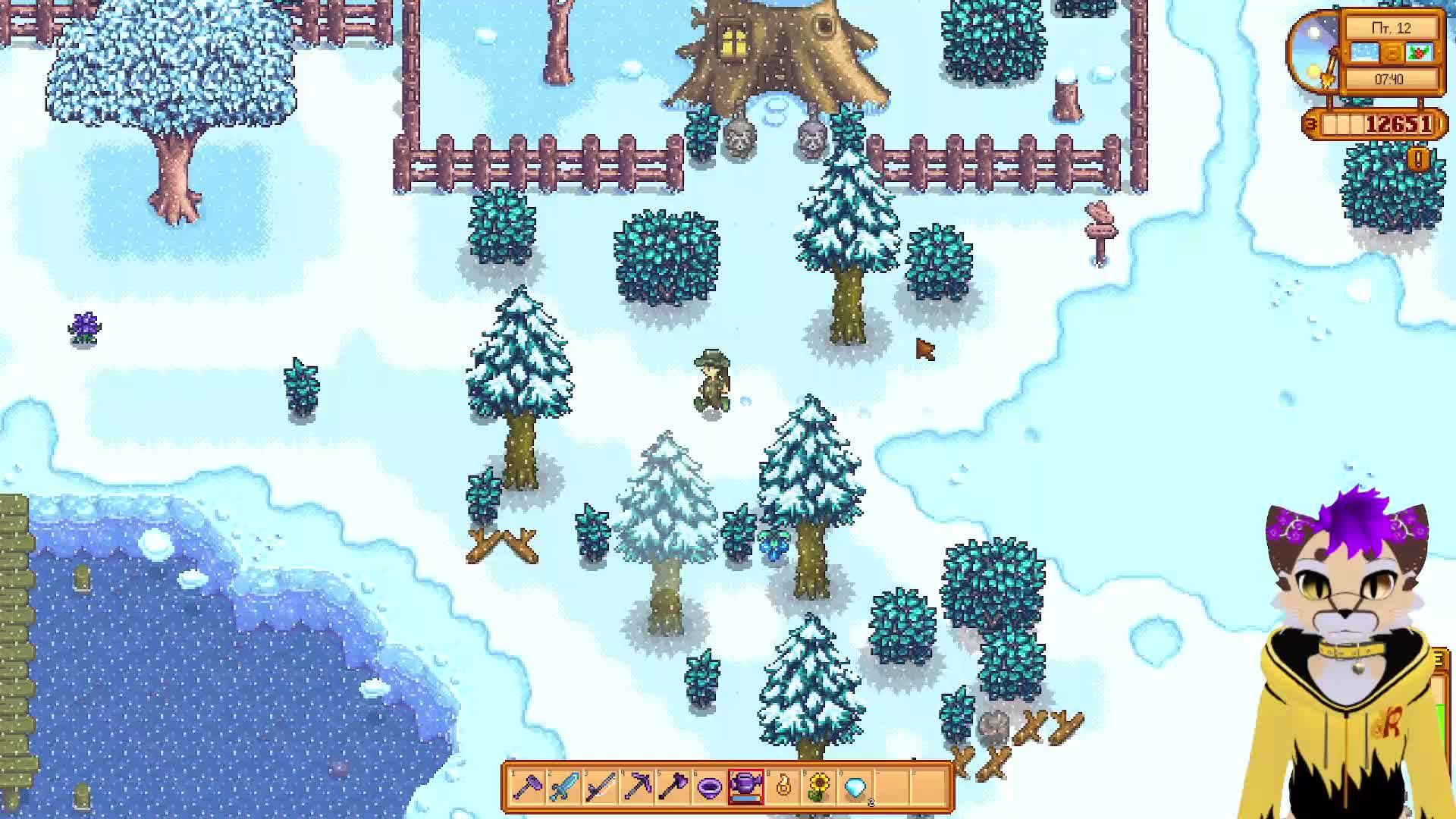Open the quest journal exclamation icon

1417,158
